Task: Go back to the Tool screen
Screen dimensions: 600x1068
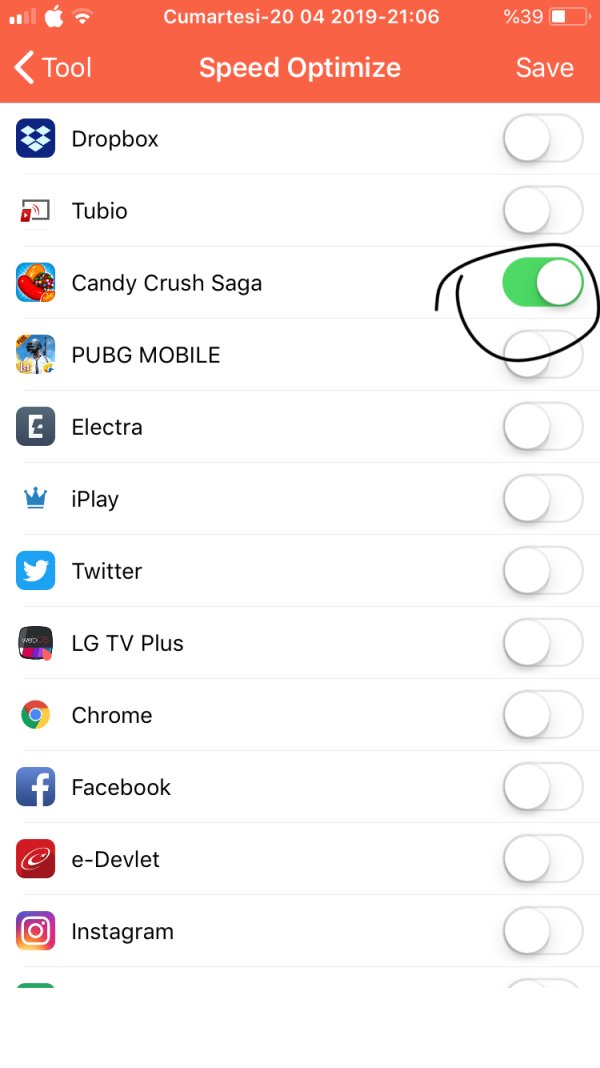Action: (x=53, y=68)
